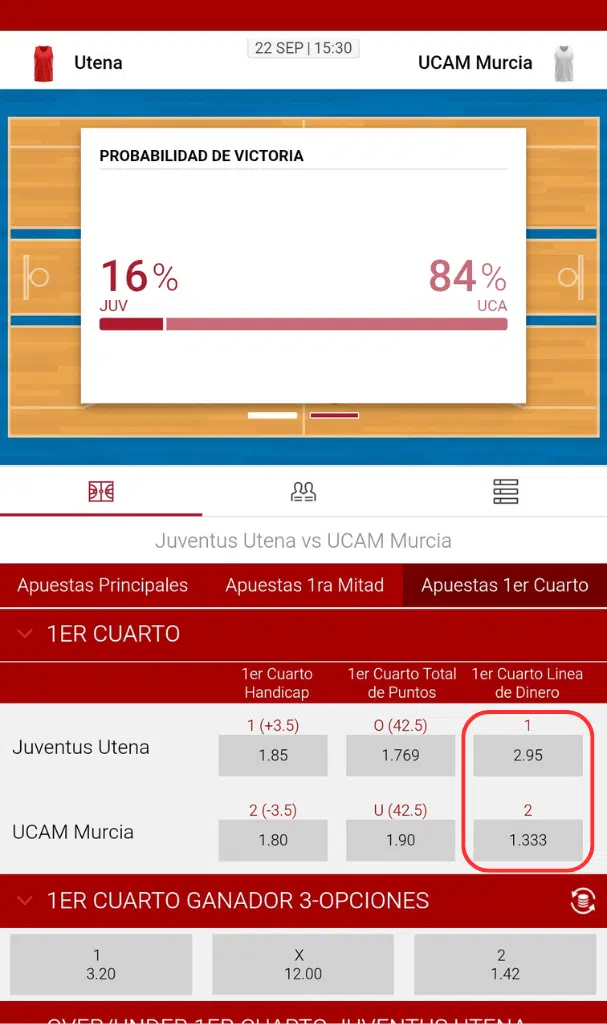Viewport: 607px width, 1024px height.
Task: Switch to Apuestas 1ra Mitad tab
Action: (x=304, y=586)
